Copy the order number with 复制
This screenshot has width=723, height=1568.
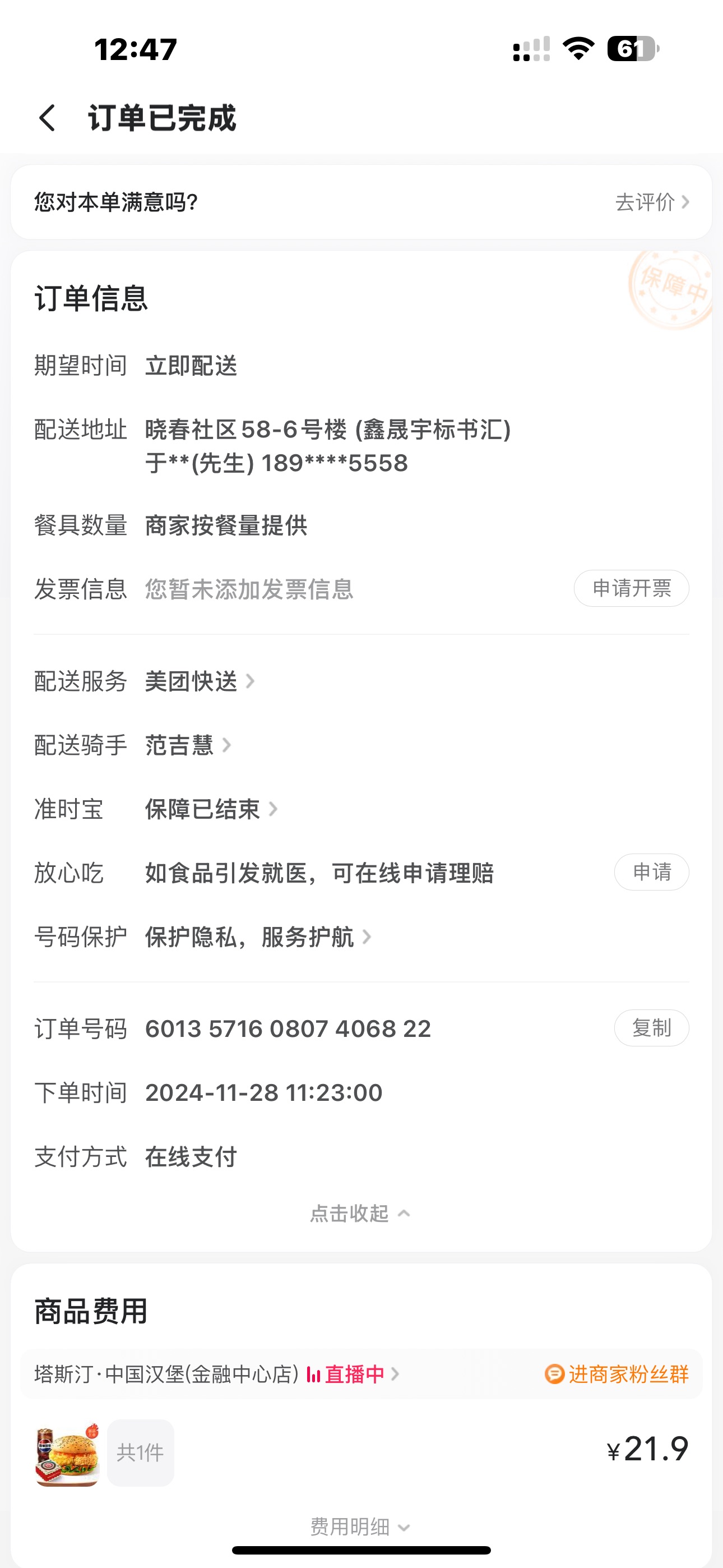pyautogui.click(x=651, y=1028)
